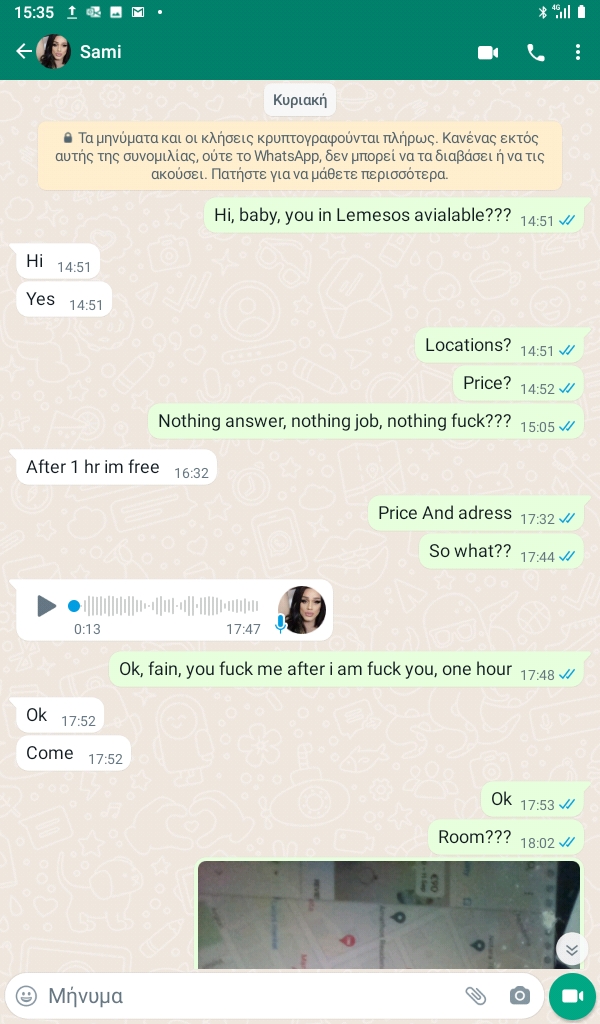Tap the encryption notice to learn more

[300, 156]
